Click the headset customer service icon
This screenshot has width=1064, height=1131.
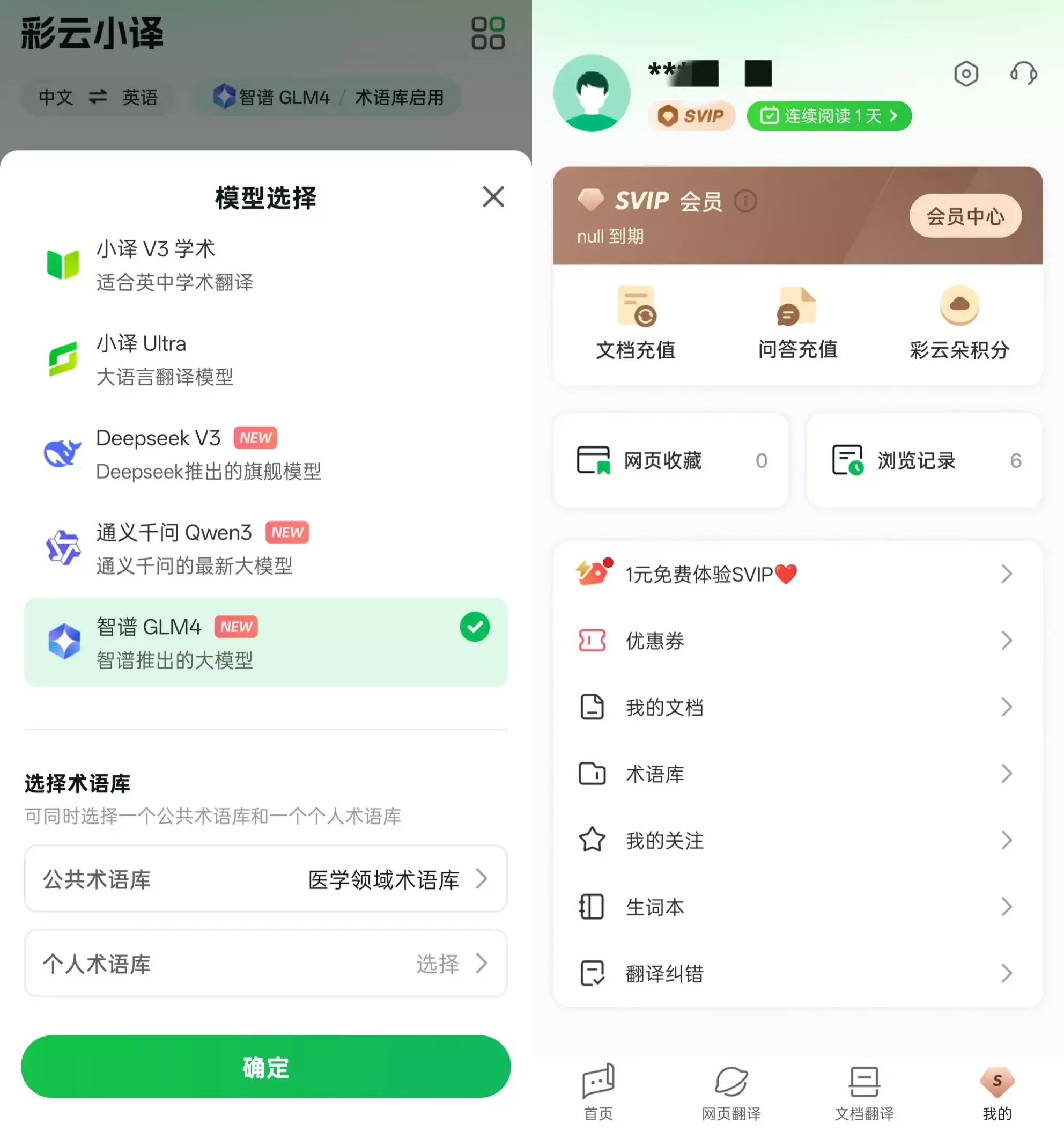tap(1024, 74)
